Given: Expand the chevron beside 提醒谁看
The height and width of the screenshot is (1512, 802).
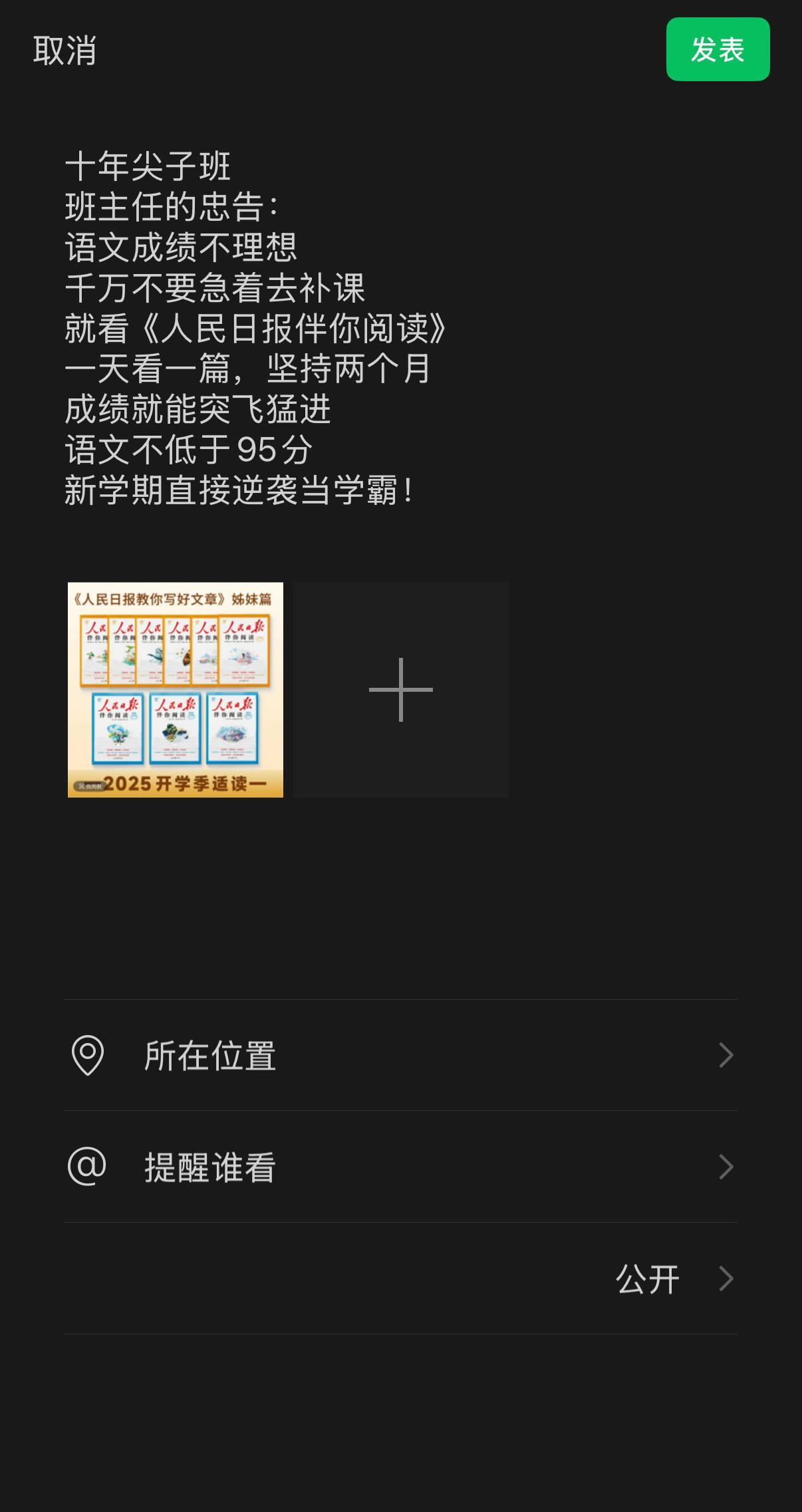Looking at the screenshot, I should pyautogui.click(x=728, y=1166).
